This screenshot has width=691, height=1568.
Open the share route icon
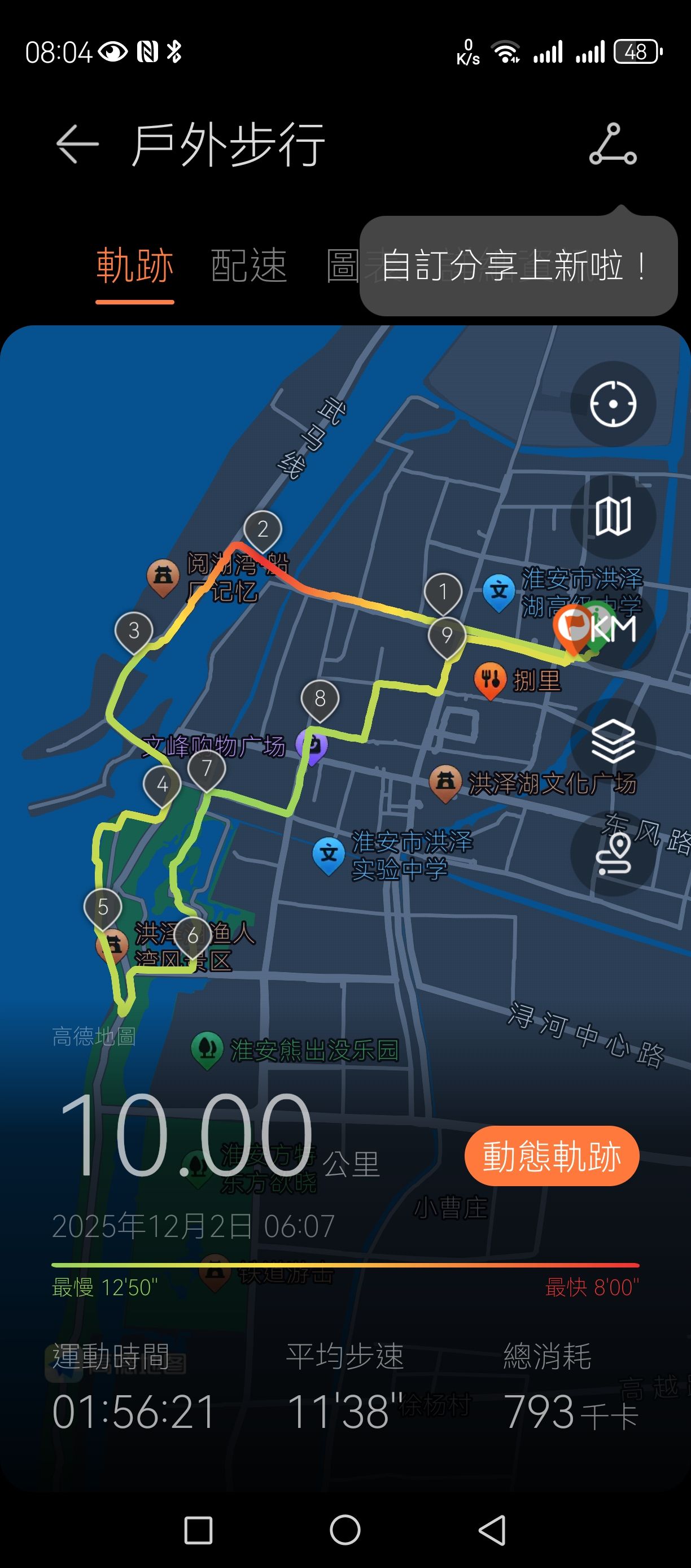point(613,144)
